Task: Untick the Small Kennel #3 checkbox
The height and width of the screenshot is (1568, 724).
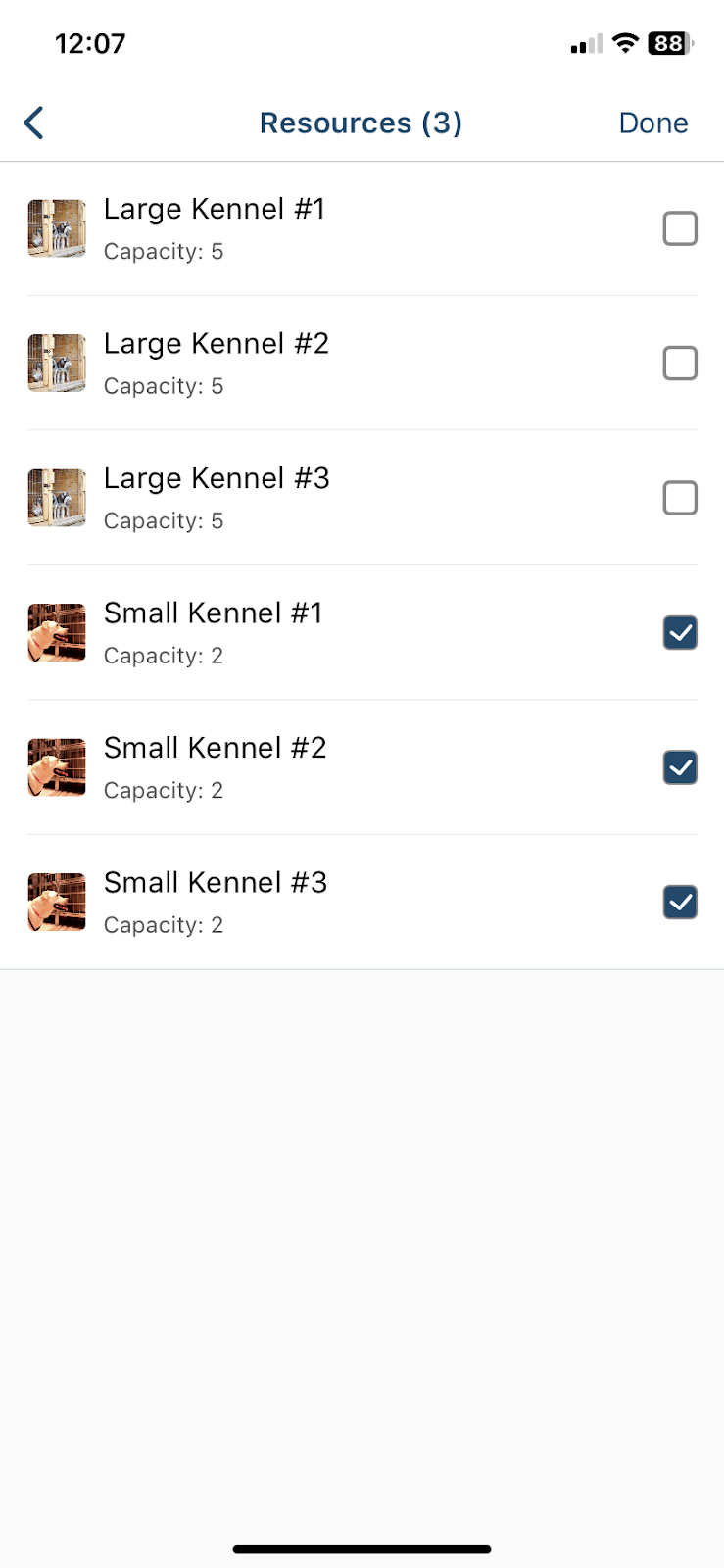Action: (x=680, y=903)
